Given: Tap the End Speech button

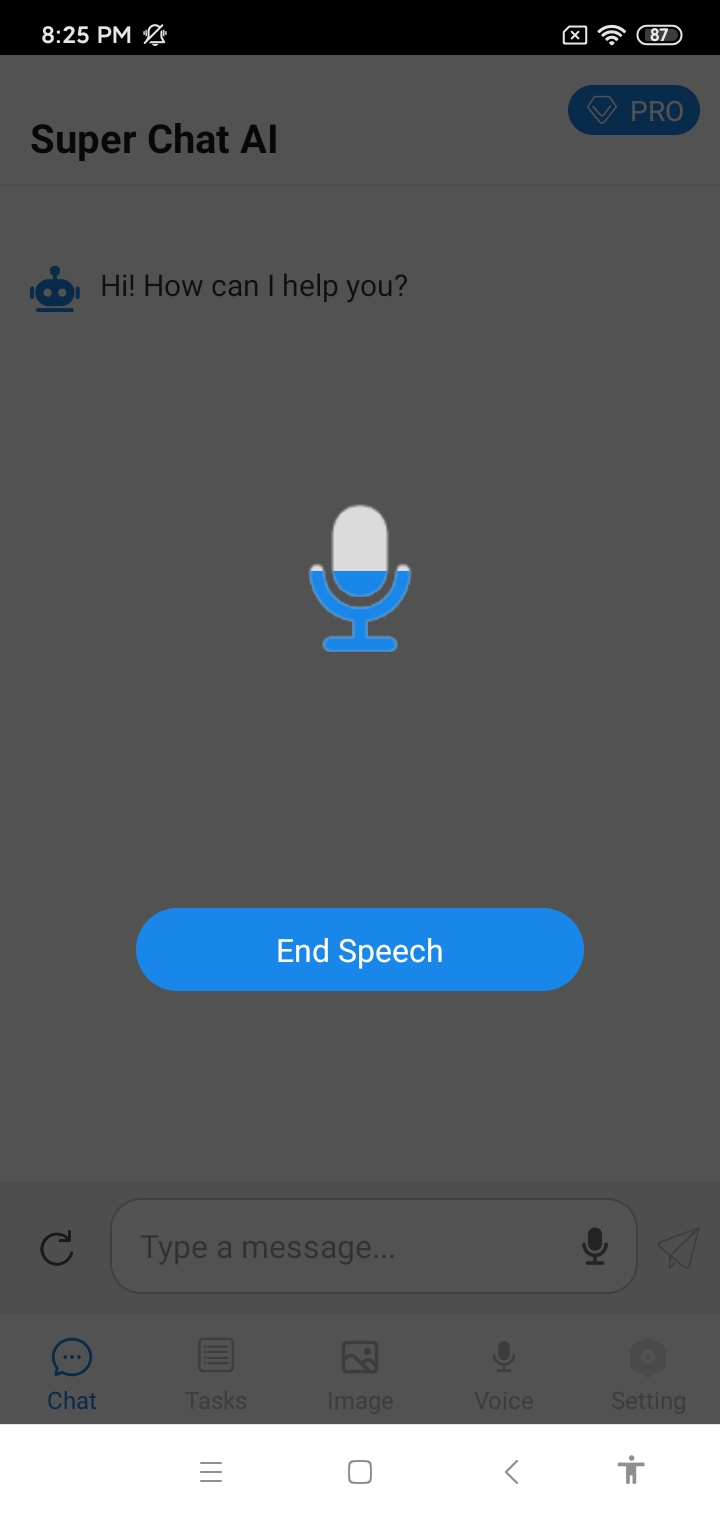Looking at the screenshot, I should [360, 950].
